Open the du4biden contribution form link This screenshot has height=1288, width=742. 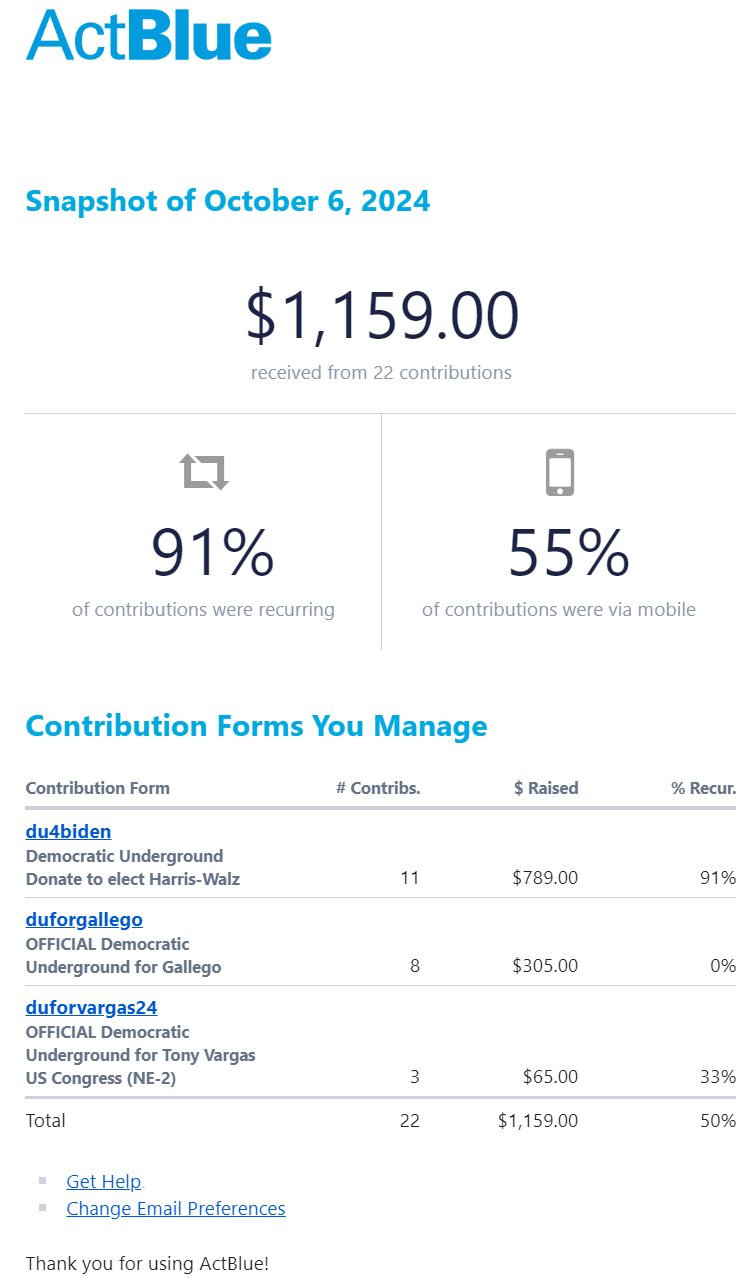pyautogui.click(x=68, y=831)
